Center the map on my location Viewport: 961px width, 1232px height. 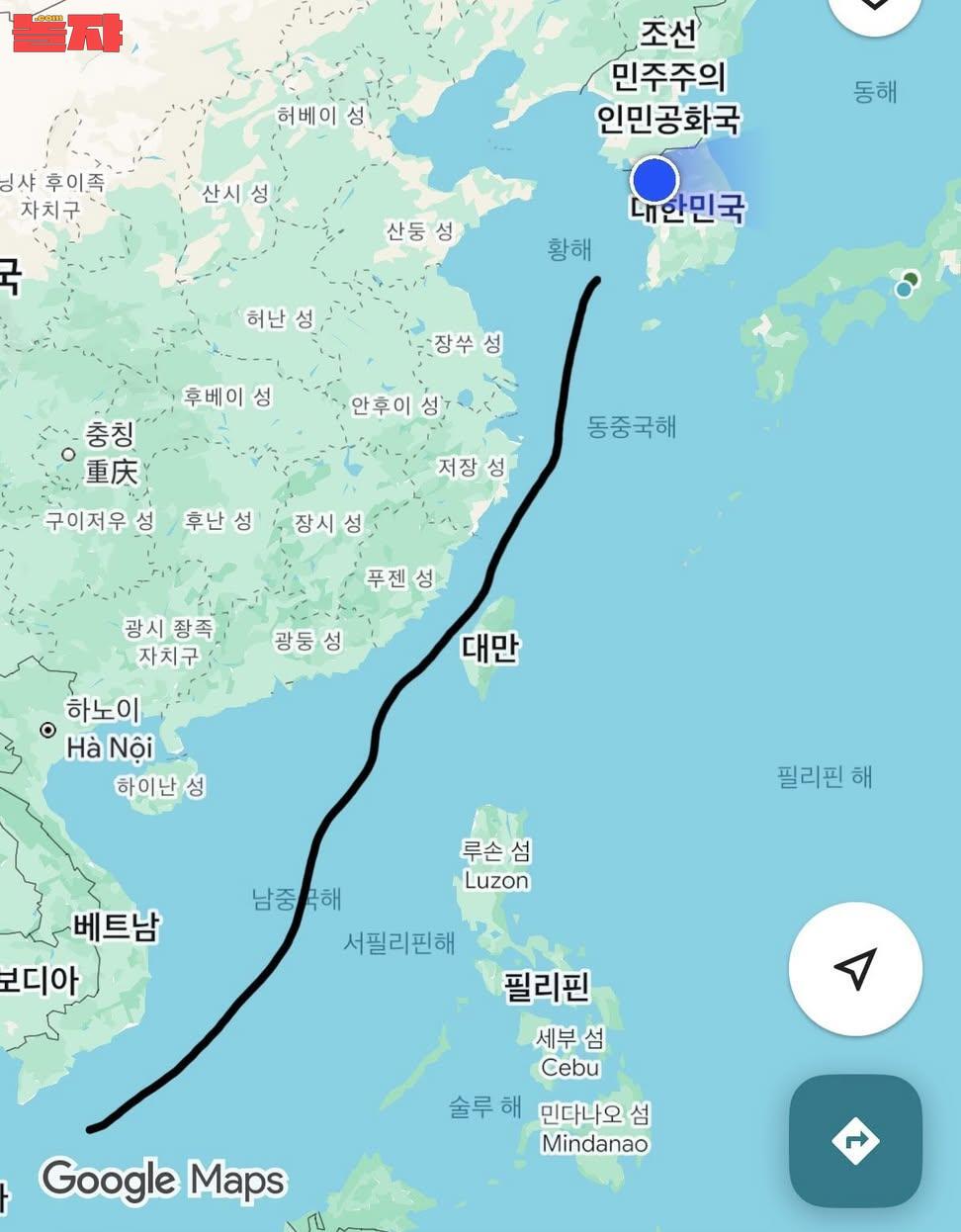click(855, 968)
